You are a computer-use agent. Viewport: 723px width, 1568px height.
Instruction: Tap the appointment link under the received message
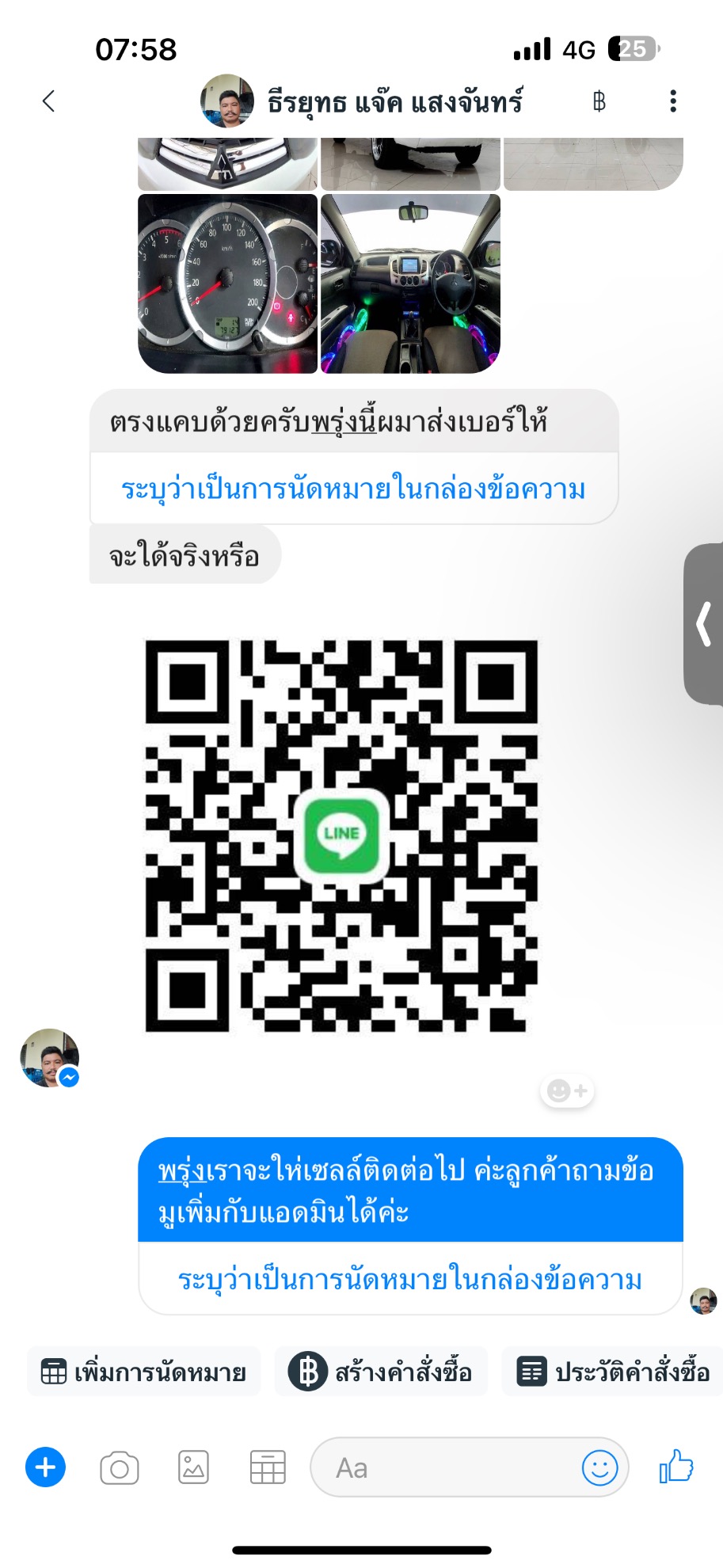353,489
